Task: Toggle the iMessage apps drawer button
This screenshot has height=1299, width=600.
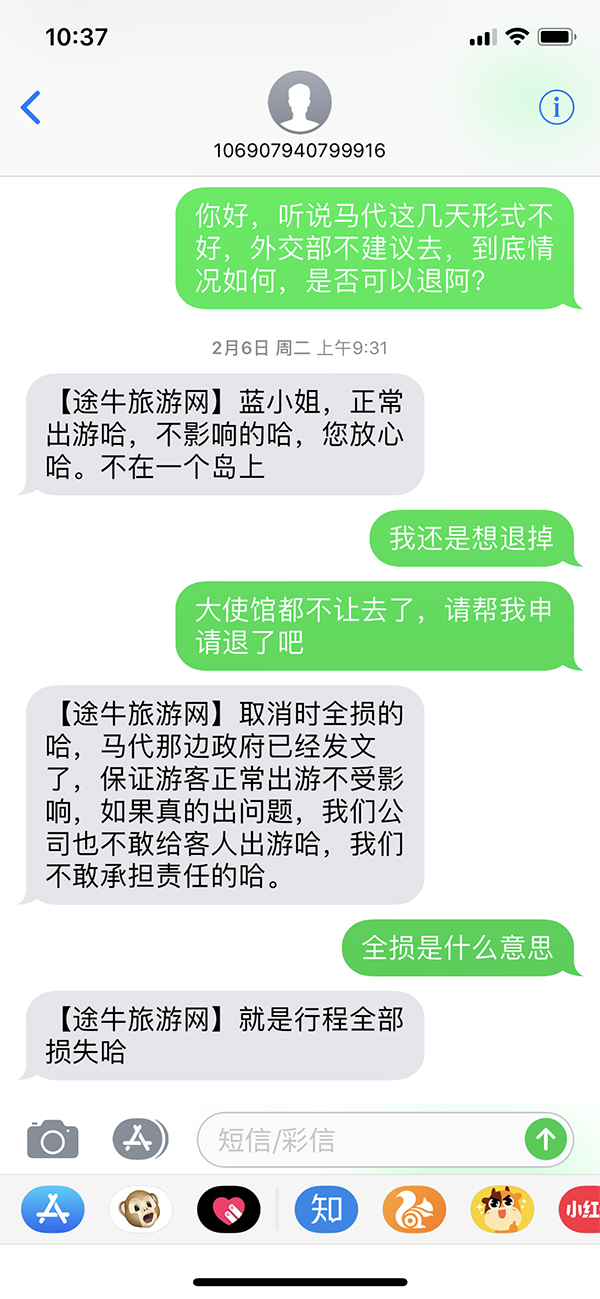Action: pyautogui.click(x=139, y=1139)
